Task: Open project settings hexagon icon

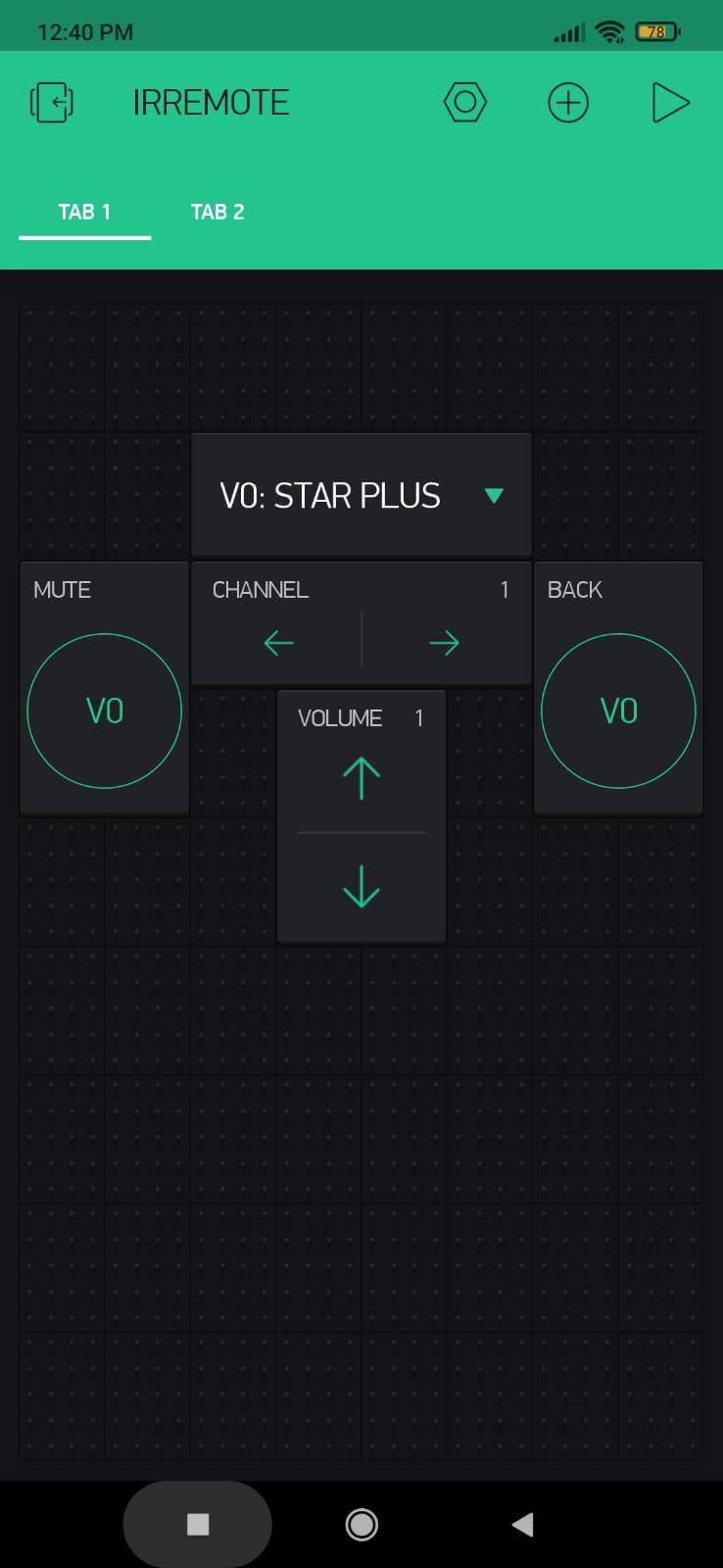Action: tap(465, 102)
